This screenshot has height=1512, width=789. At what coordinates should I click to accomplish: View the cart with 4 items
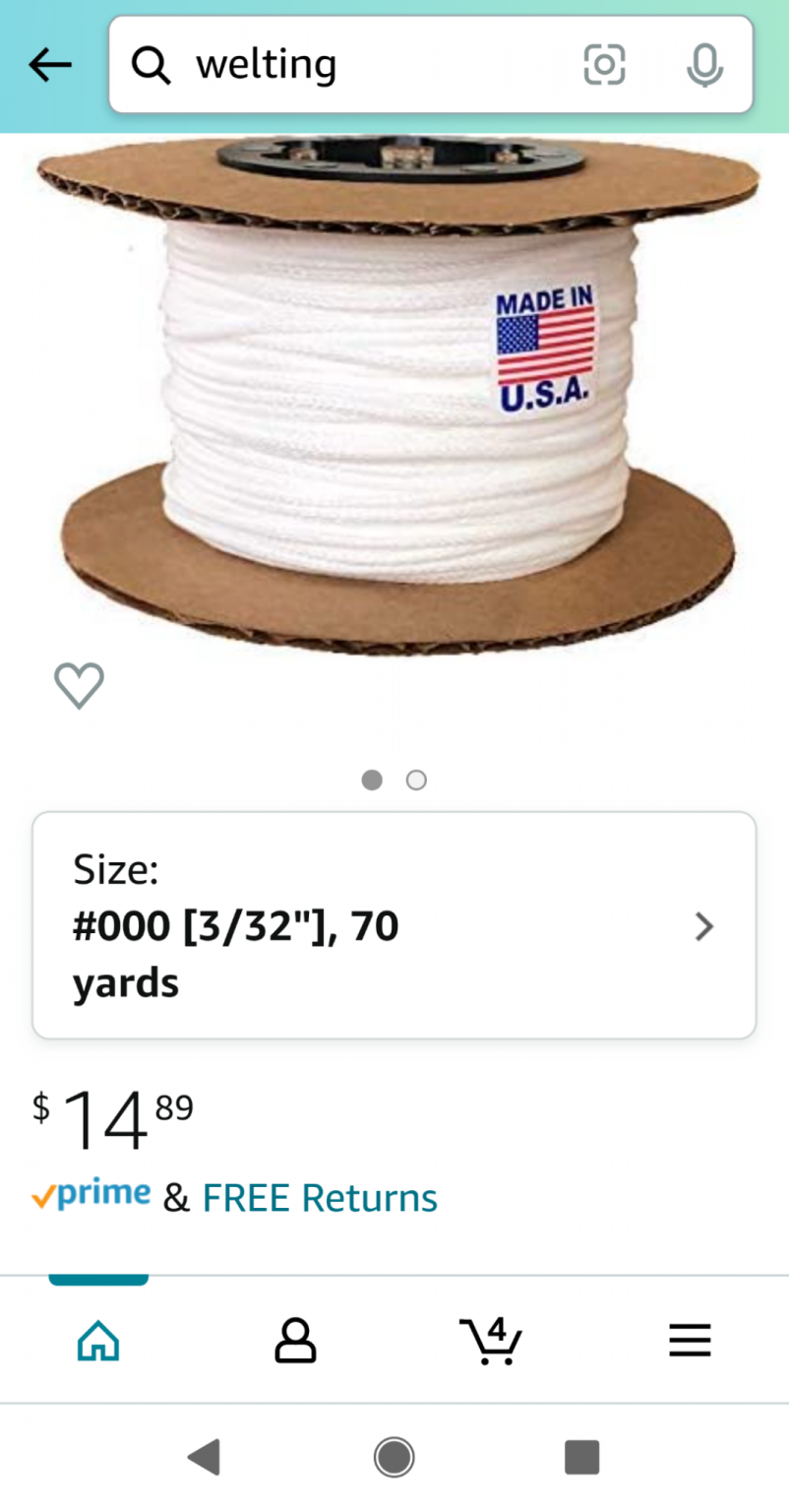coord(491,1341)
